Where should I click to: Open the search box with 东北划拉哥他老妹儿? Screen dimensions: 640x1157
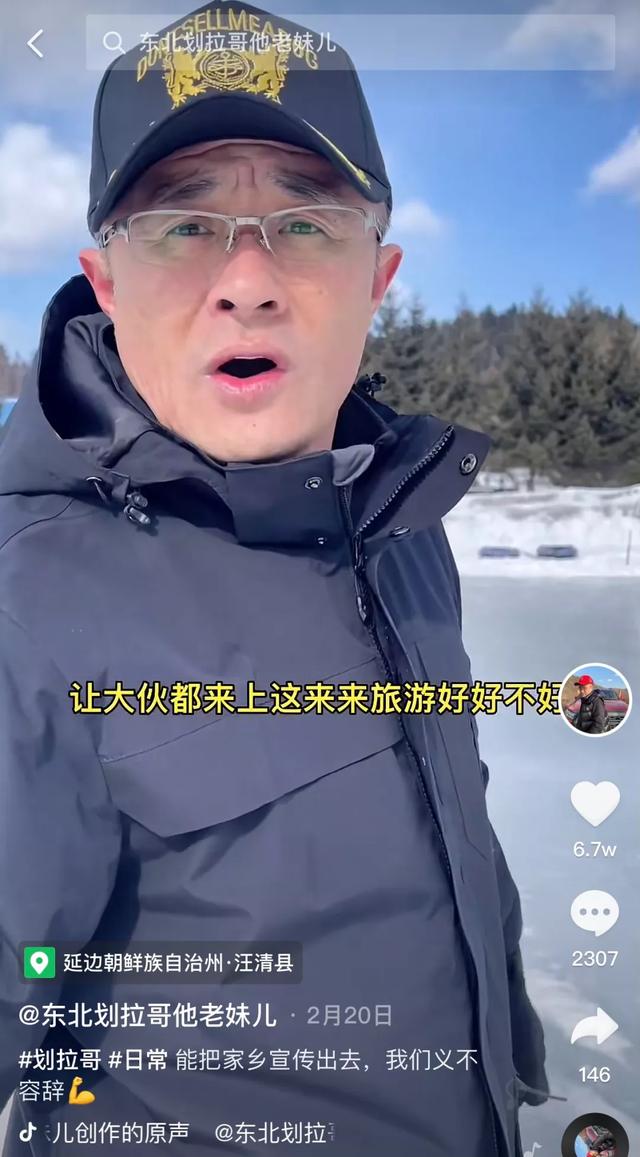pyautogui.click(x=350, y=42)
